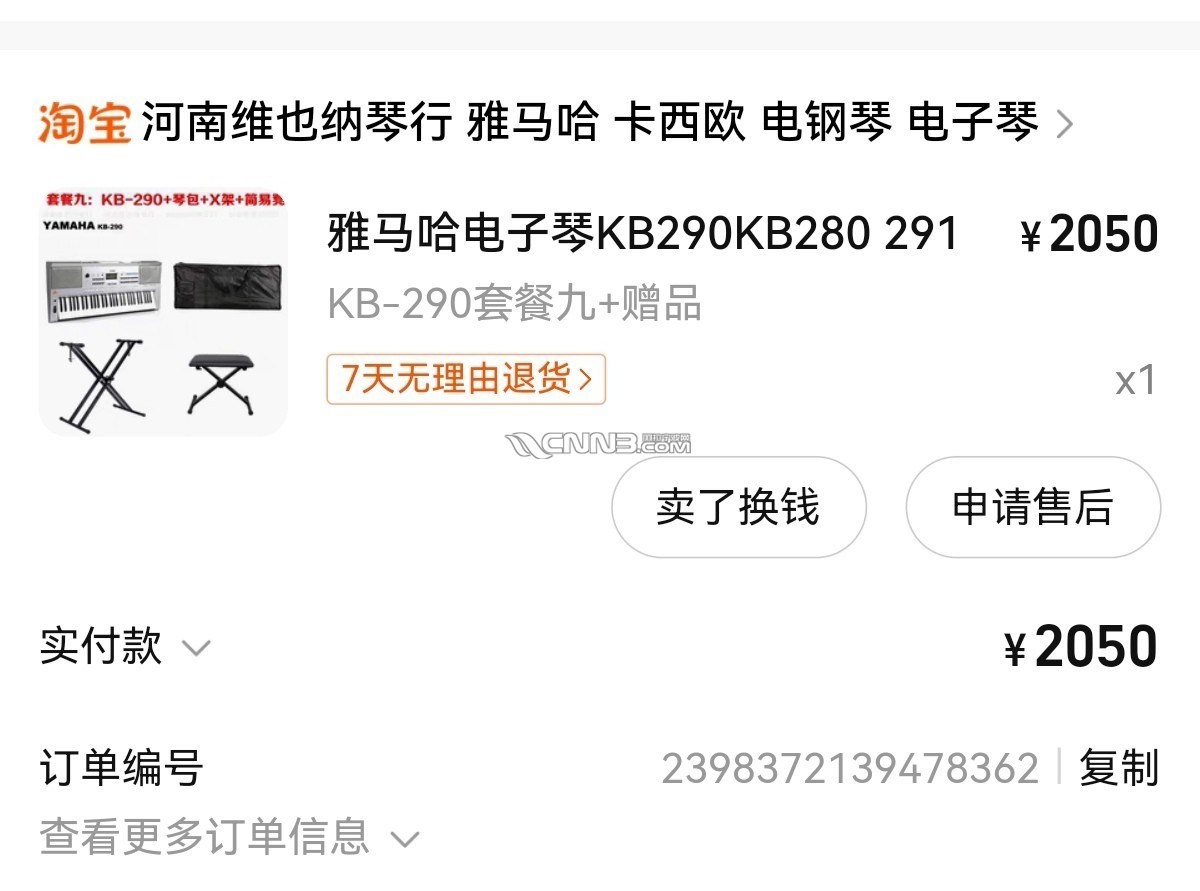1200x891 pixels.
Task: Tap the 卖了换钱 button
Action: coord(738,507)
